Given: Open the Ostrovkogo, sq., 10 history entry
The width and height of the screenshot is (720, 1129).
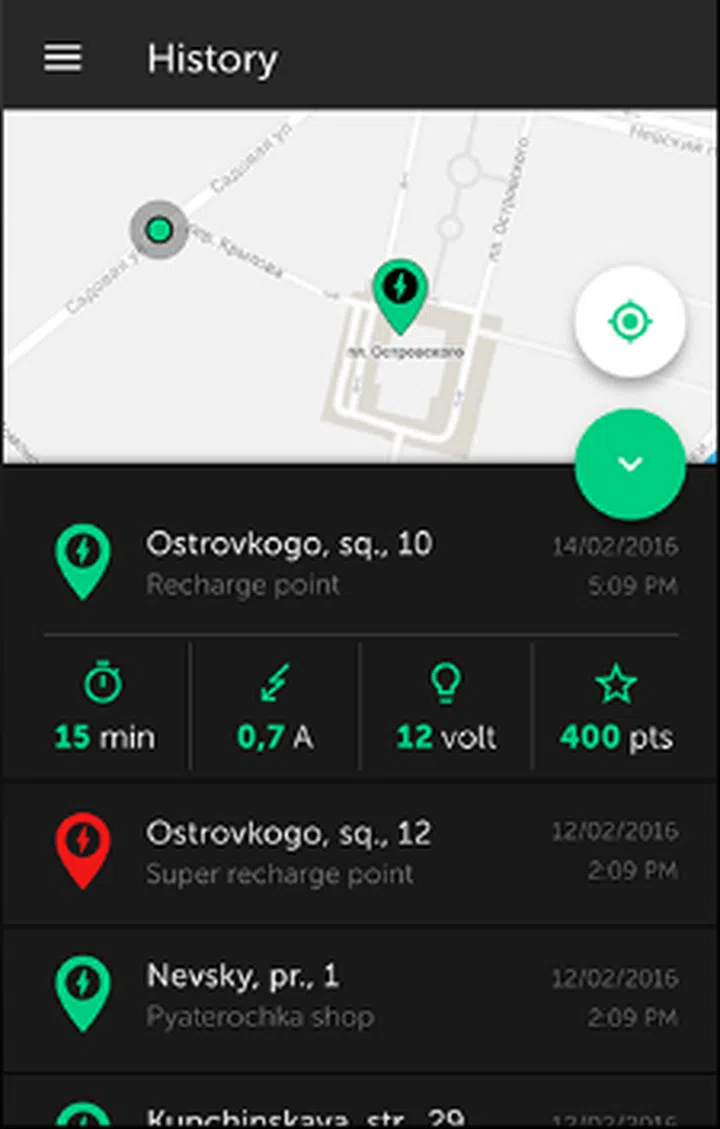Looking at the screenshot, I should 360,563.
